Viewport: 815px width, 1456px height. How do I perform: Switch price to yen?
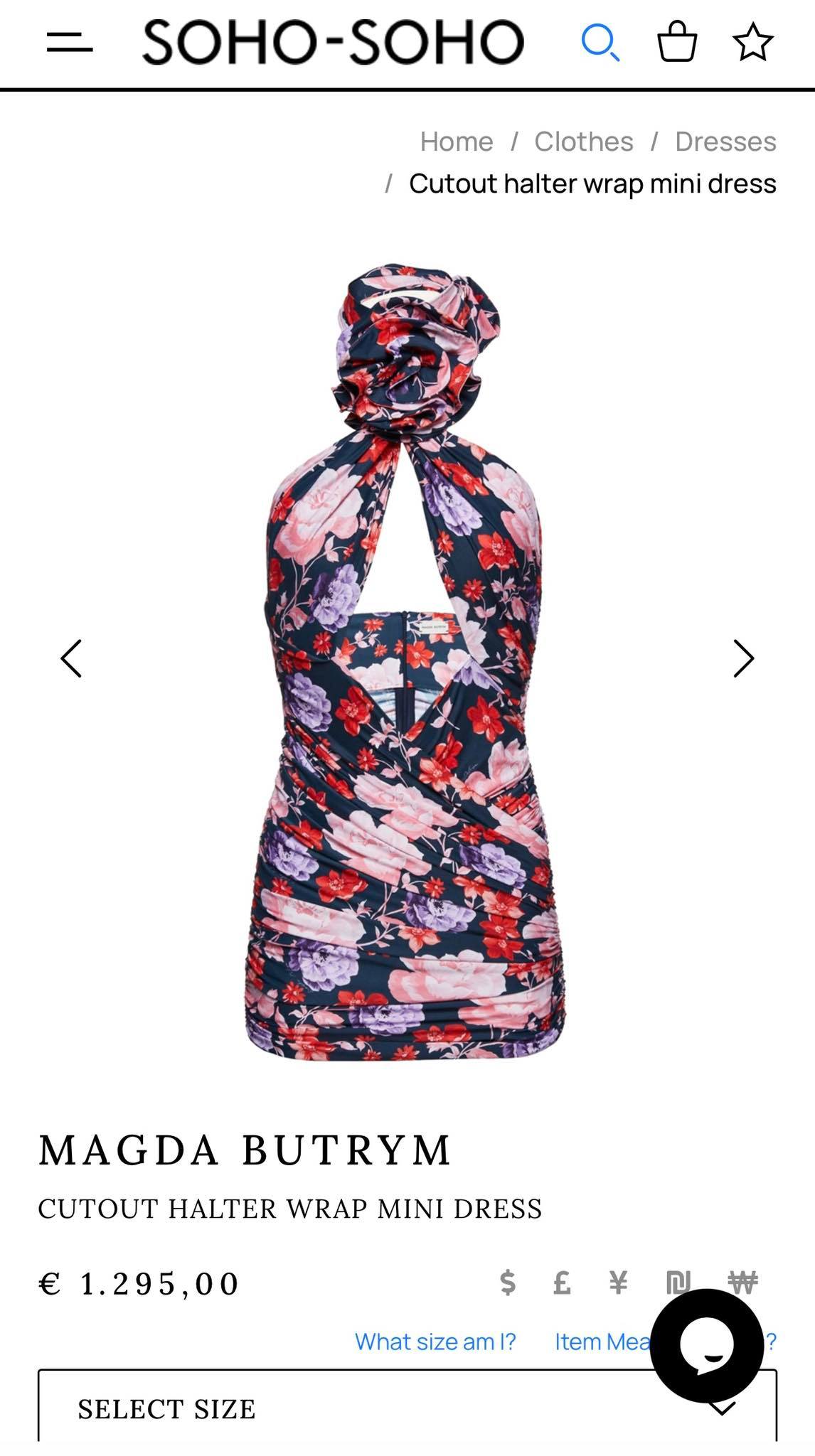[618, 1283]
